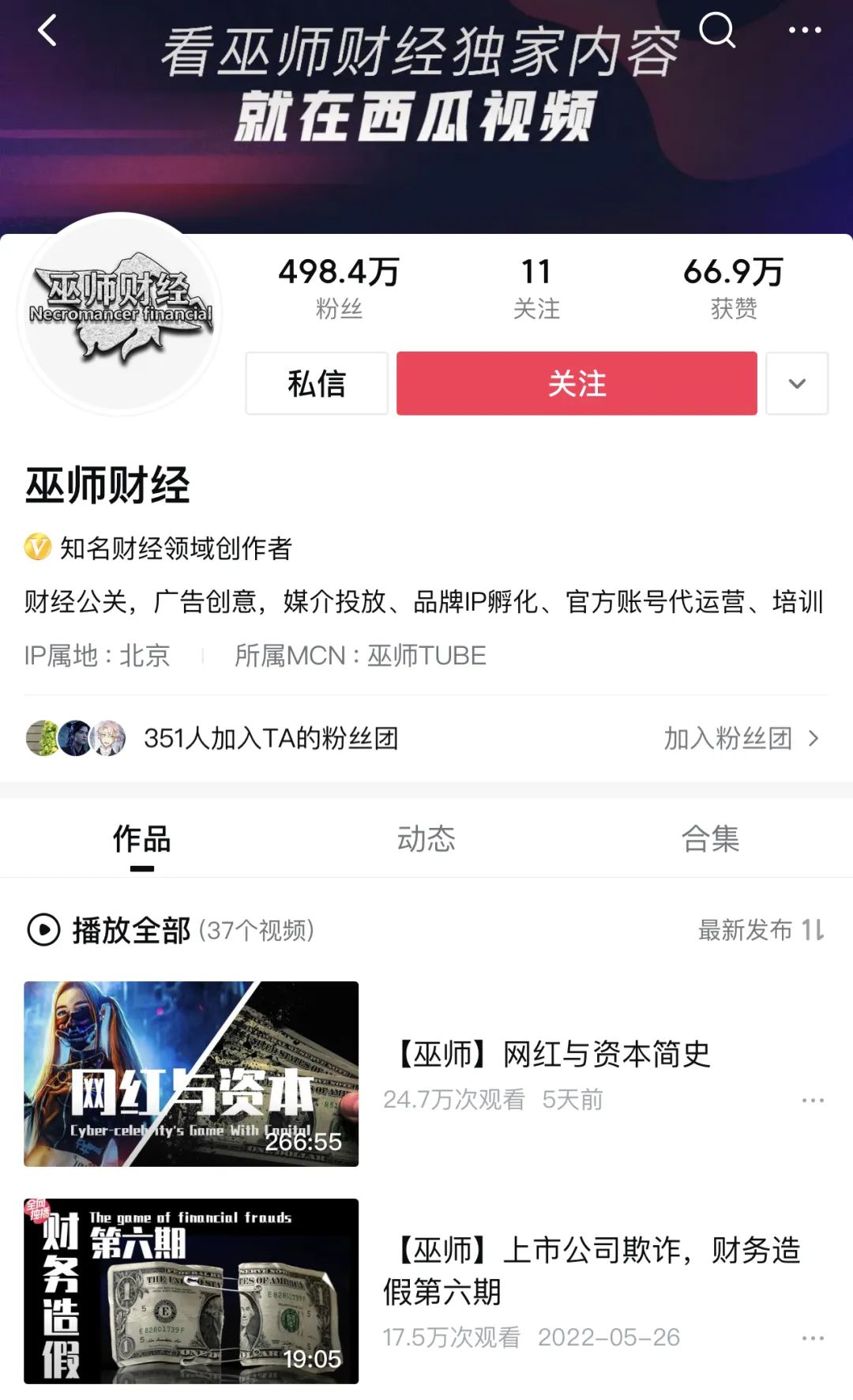Change sort order via 最新发布

coord(761,931)
